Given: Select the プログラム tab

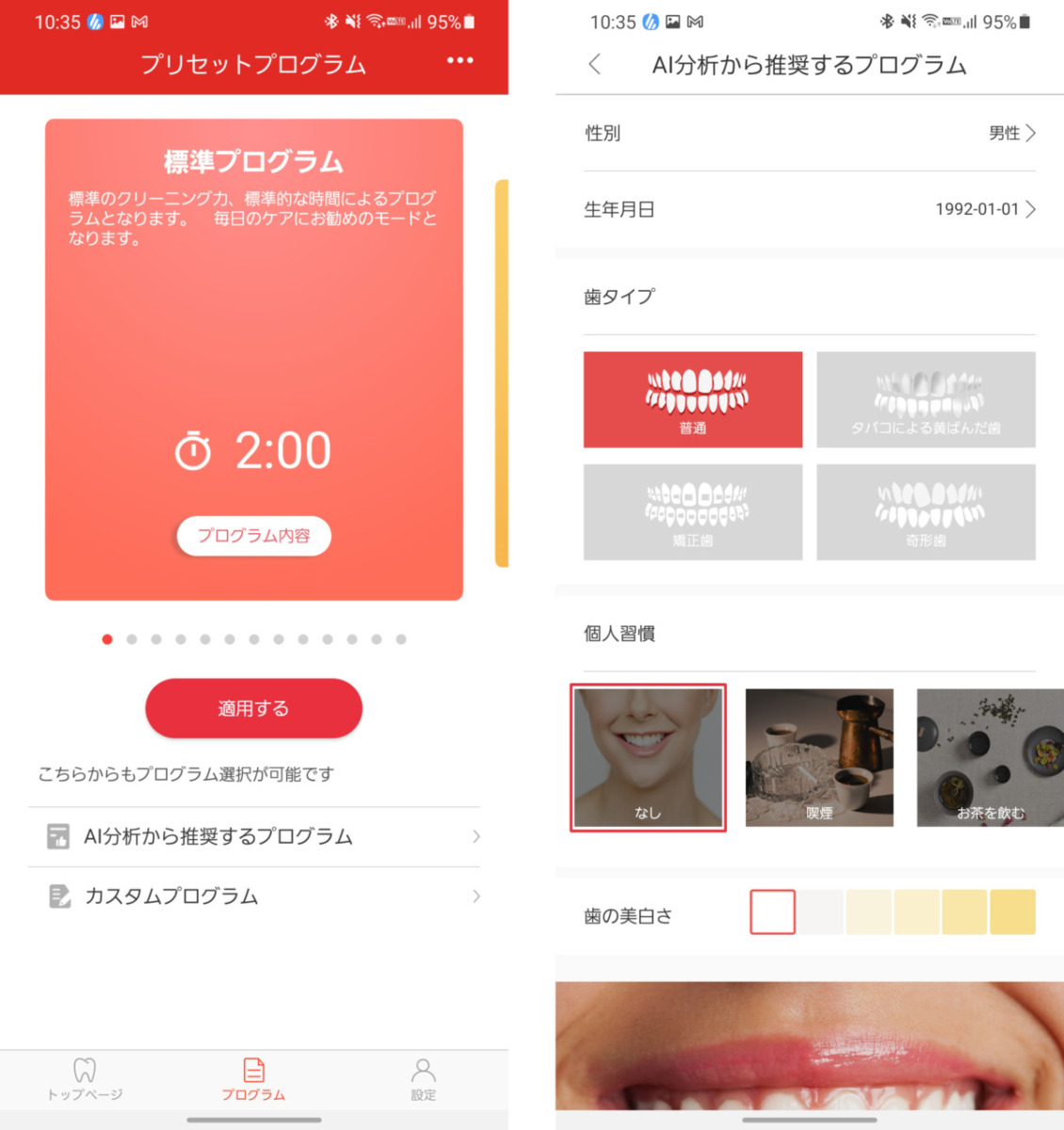Looking at the screenshot, I should tap(253, 1078).
